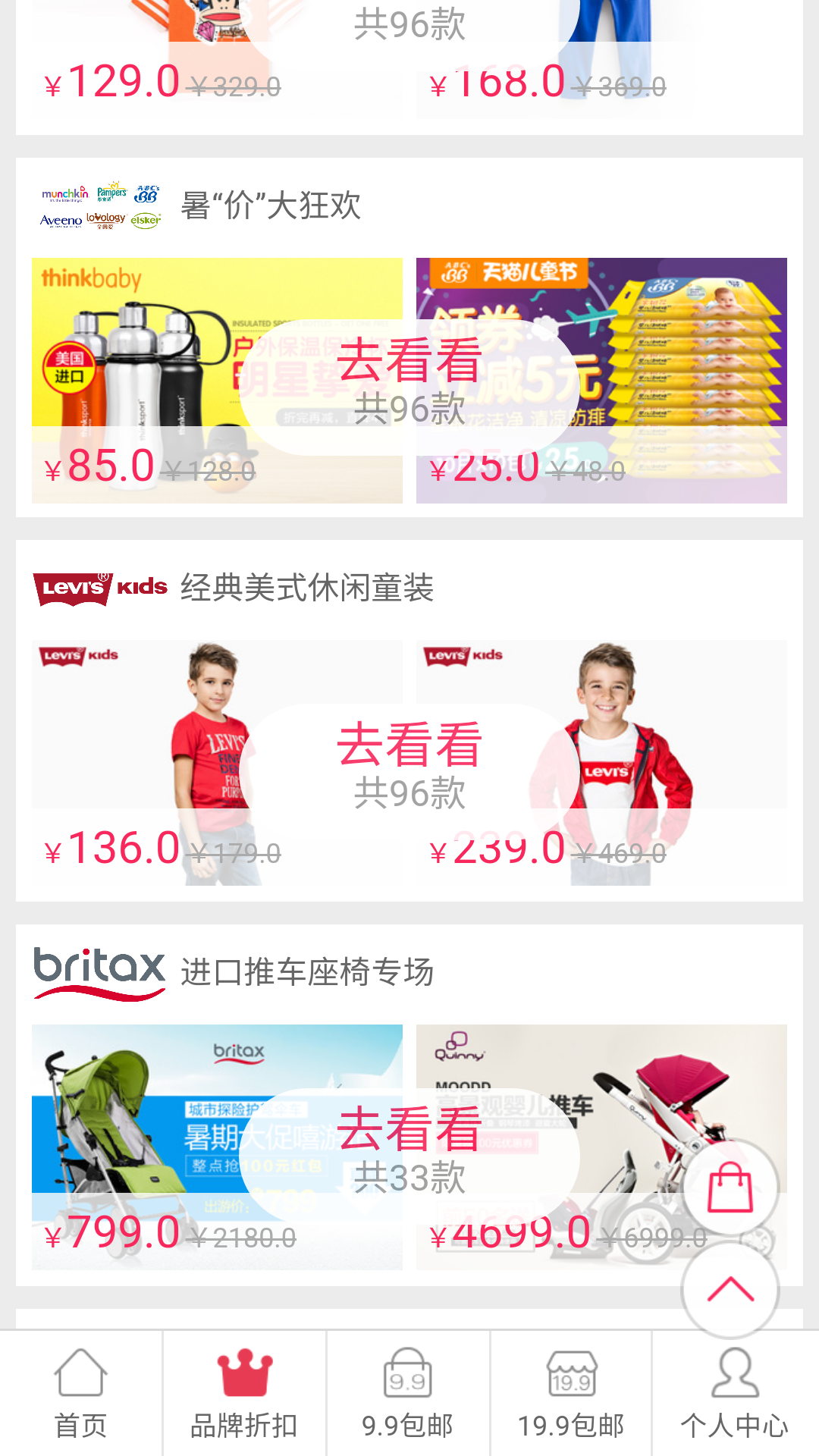Switch to the 首页 home tab

coord(80,1394)
